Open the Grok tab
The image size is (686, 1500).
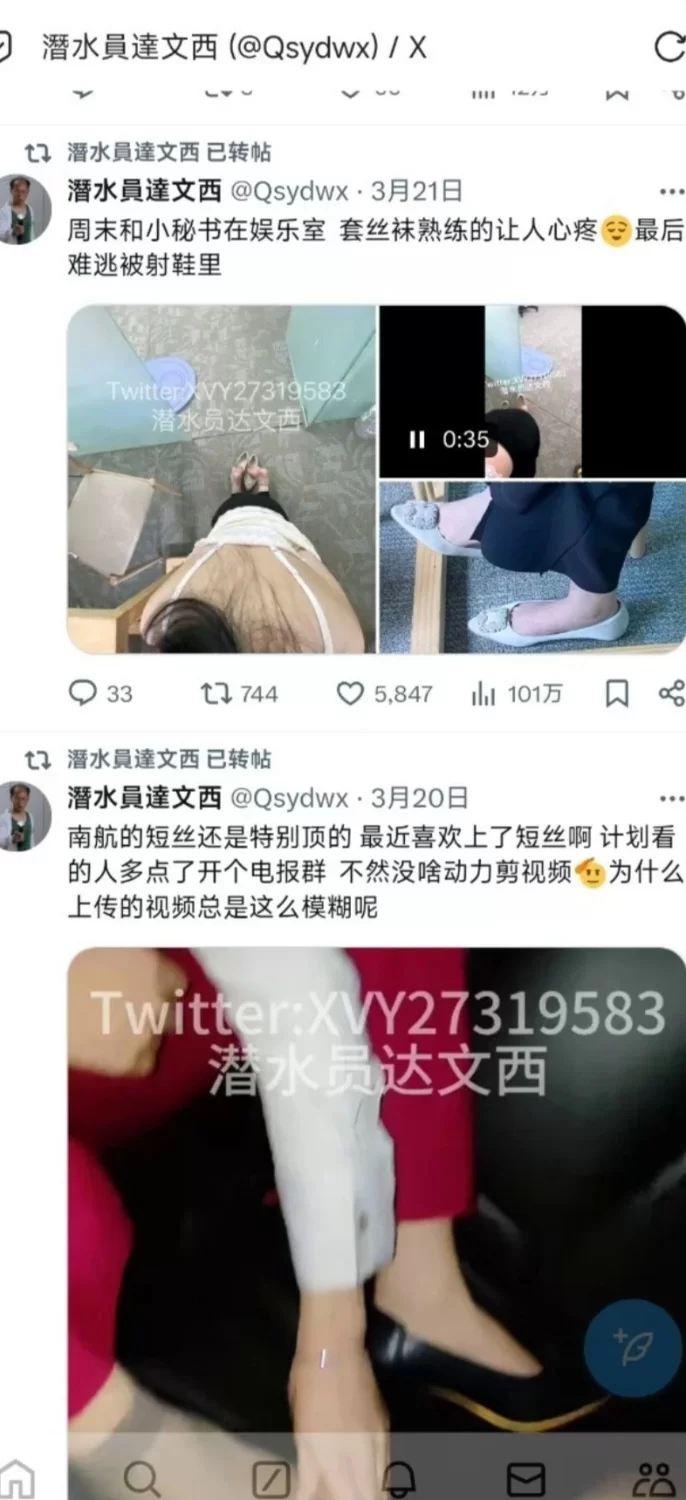(x=271, y=1479)
